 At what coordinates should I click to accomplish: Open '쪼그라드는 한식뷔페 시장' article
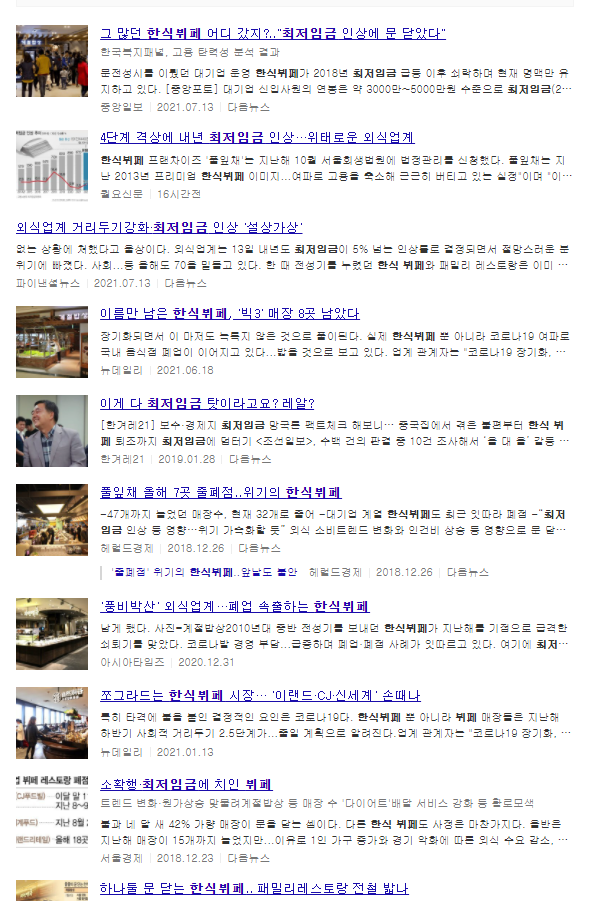260,695
